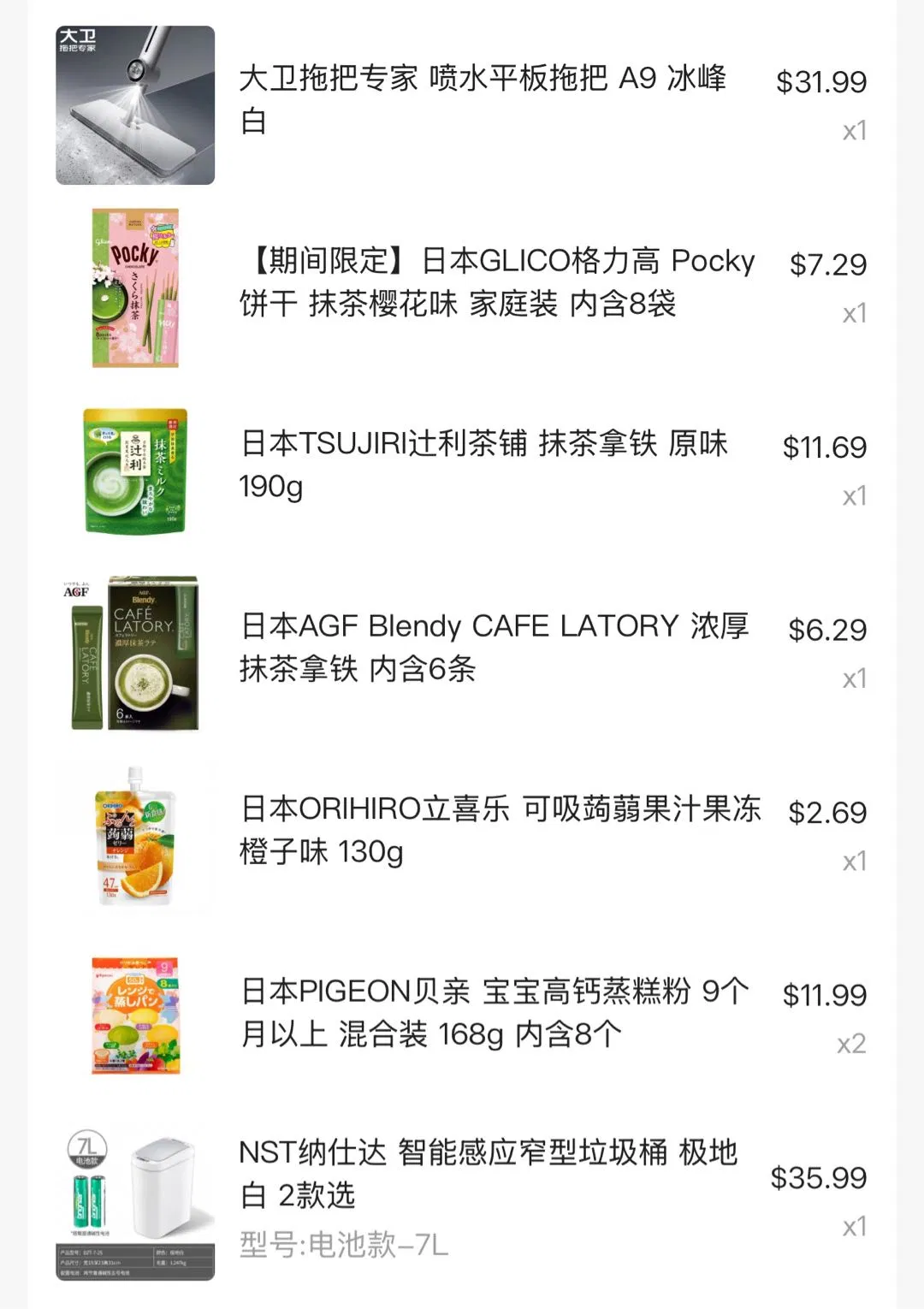The height and width of the screenshot is (1309, 924).
Task: Select the AGF Blendy CAFE LATORY item
Action: click(494, 647)
